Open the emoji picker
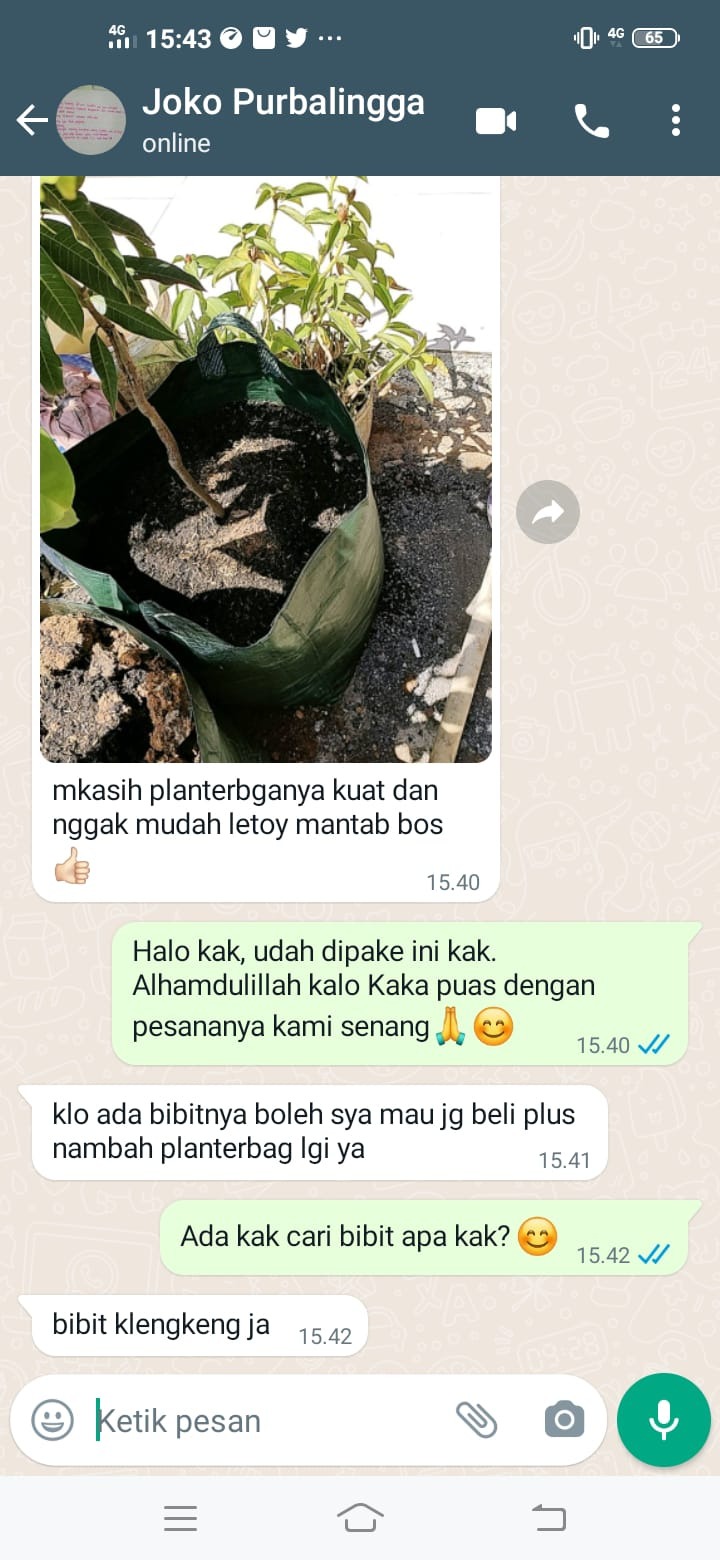This screenshot has height=1560, width=720. (52, 1420)
